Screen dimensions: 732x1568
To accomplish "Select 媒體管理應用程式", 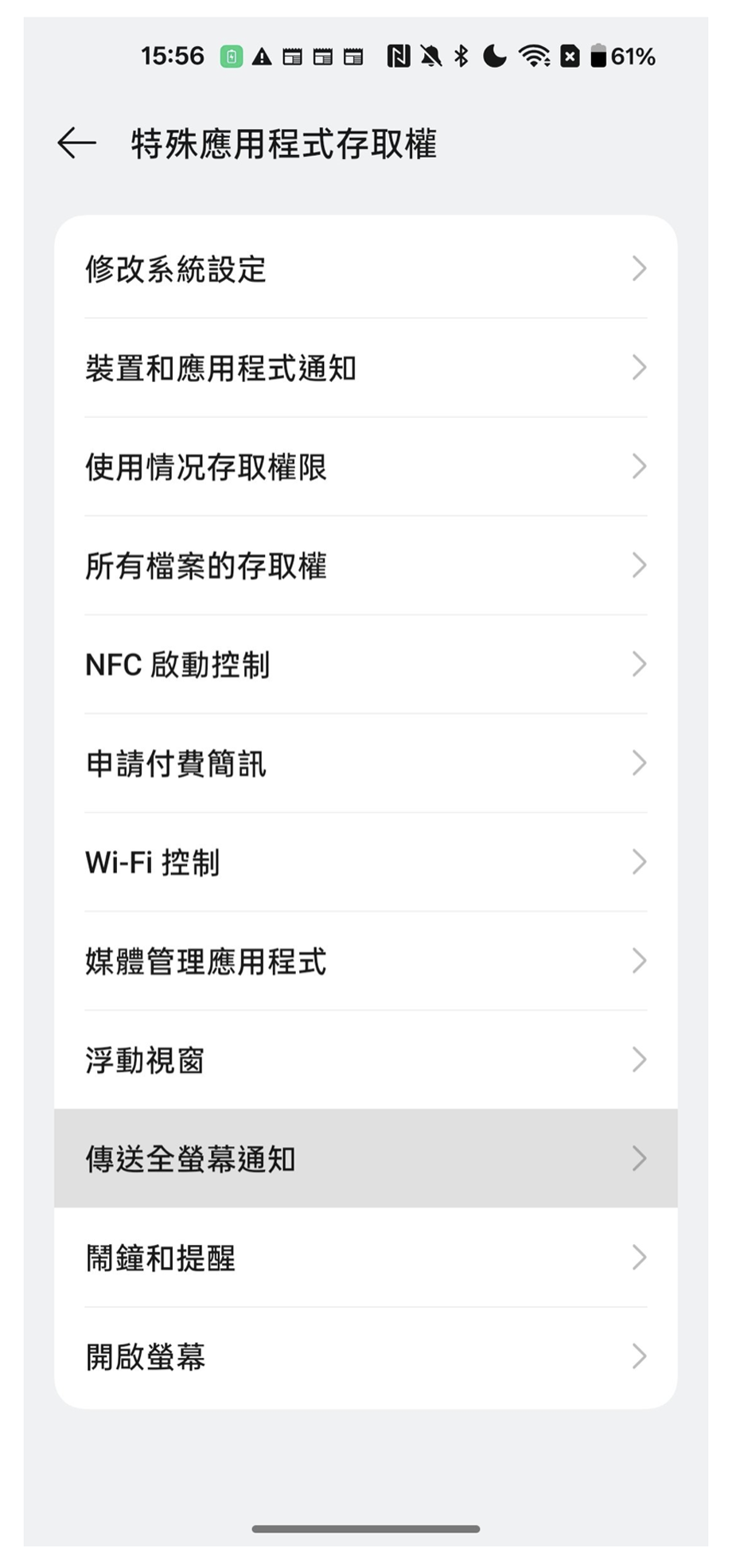I will click(x=365, y=961).
